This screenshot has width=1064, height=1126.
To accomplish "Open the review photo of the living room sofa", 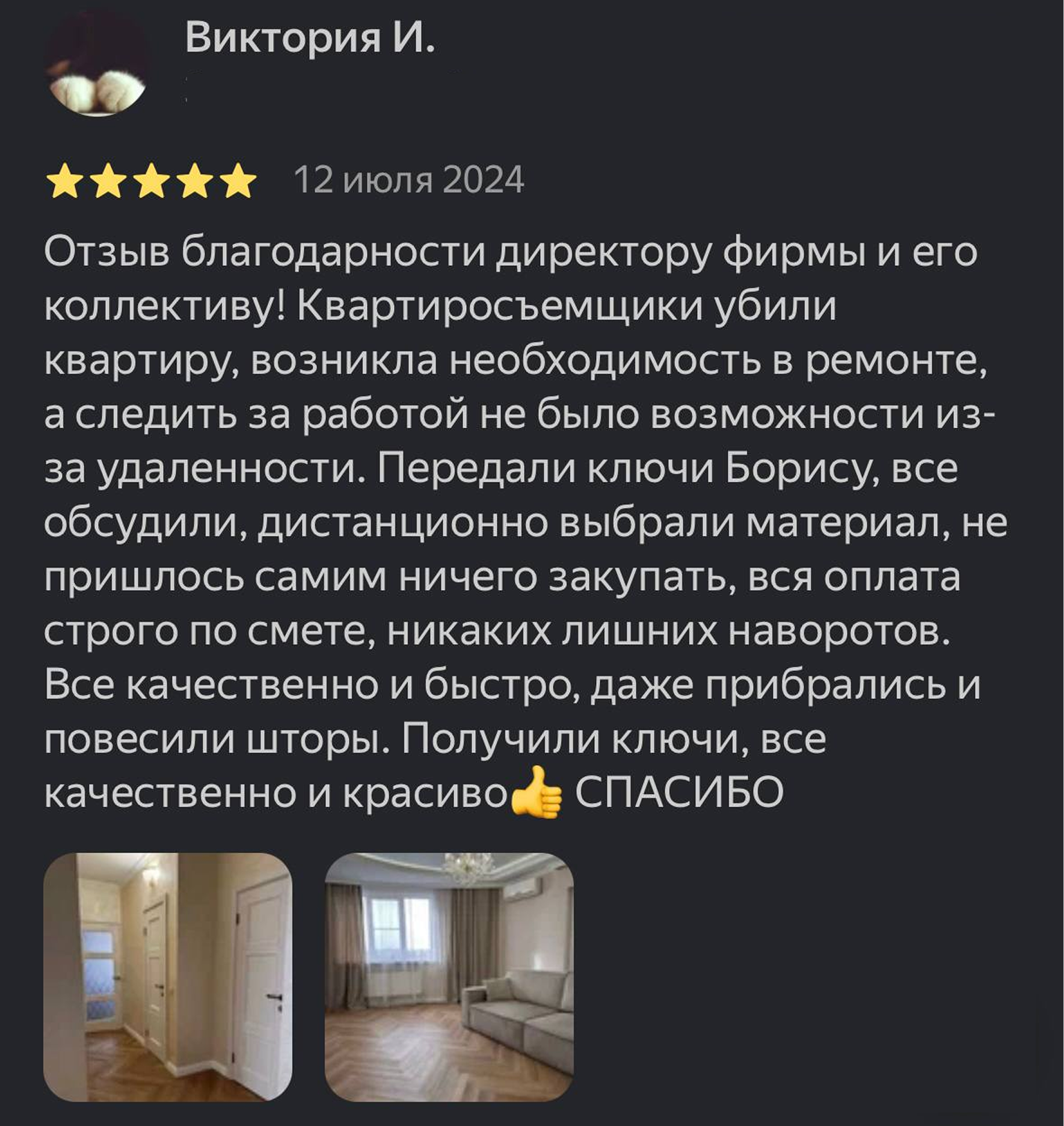I will (x=449, y=977).
